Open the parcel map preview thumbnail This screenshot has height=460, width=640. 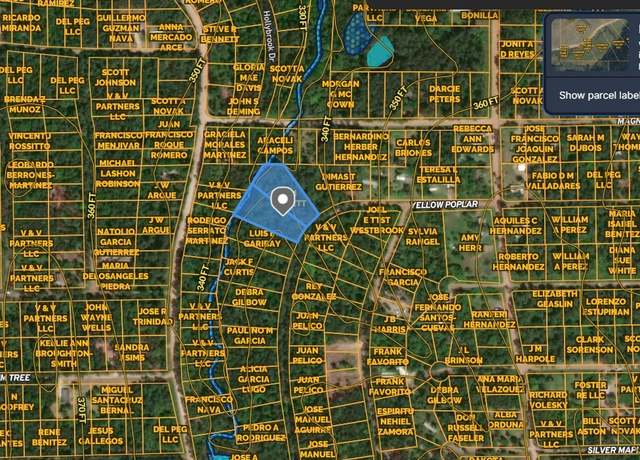pyautogui.click(x=594, y=46)
